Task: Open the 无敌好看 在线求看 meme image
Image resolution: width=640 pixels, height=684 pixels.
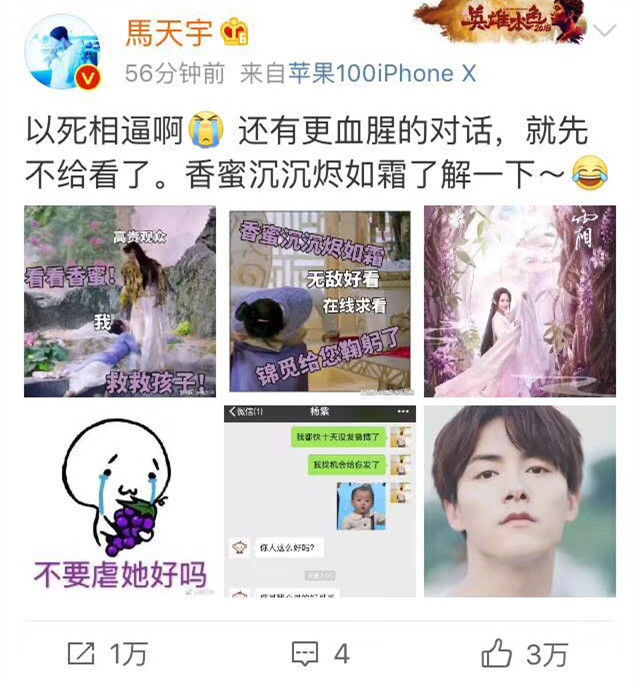Action: point(319,302)
